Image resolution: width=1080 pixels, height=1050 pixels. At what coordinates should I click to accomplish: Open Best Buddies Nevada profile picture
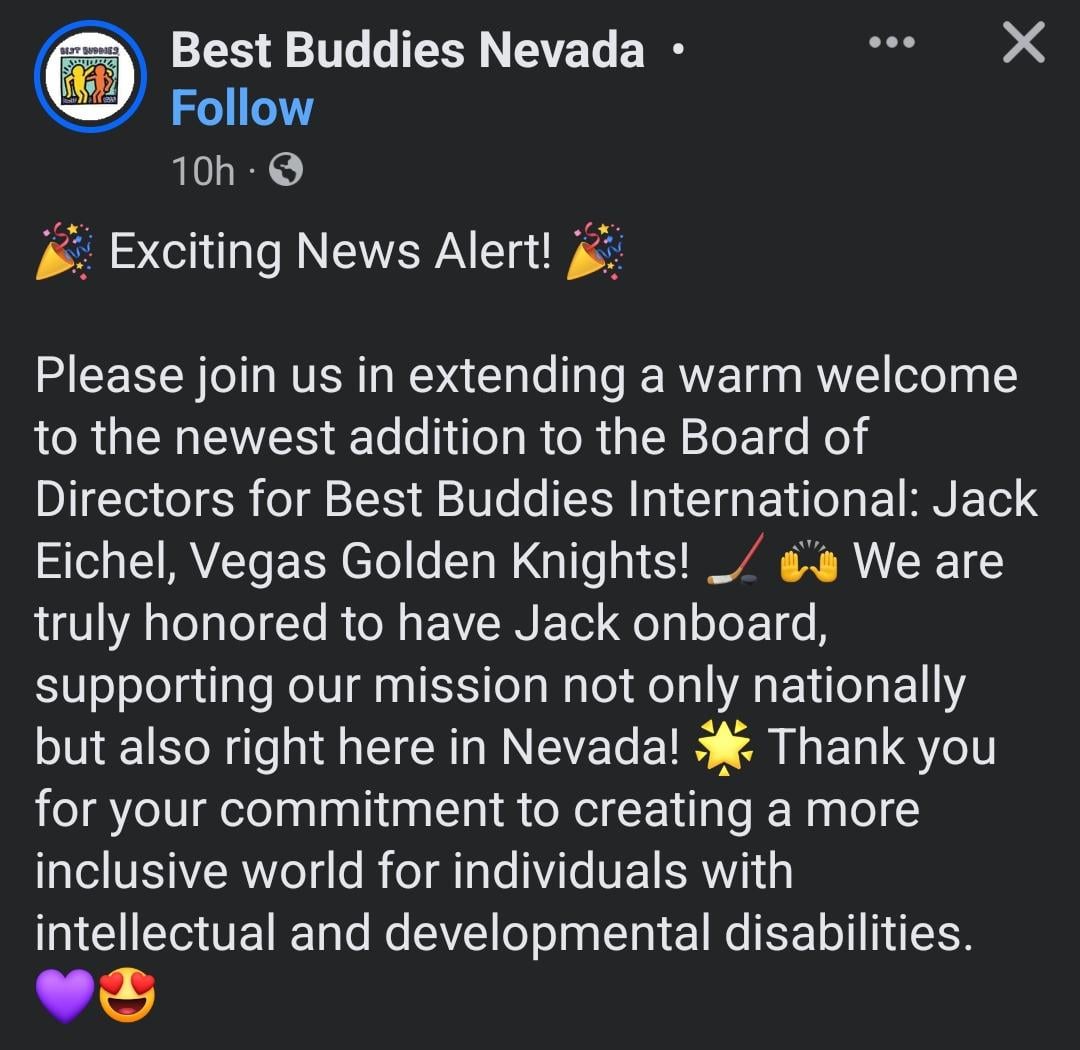tap(90, 76)
